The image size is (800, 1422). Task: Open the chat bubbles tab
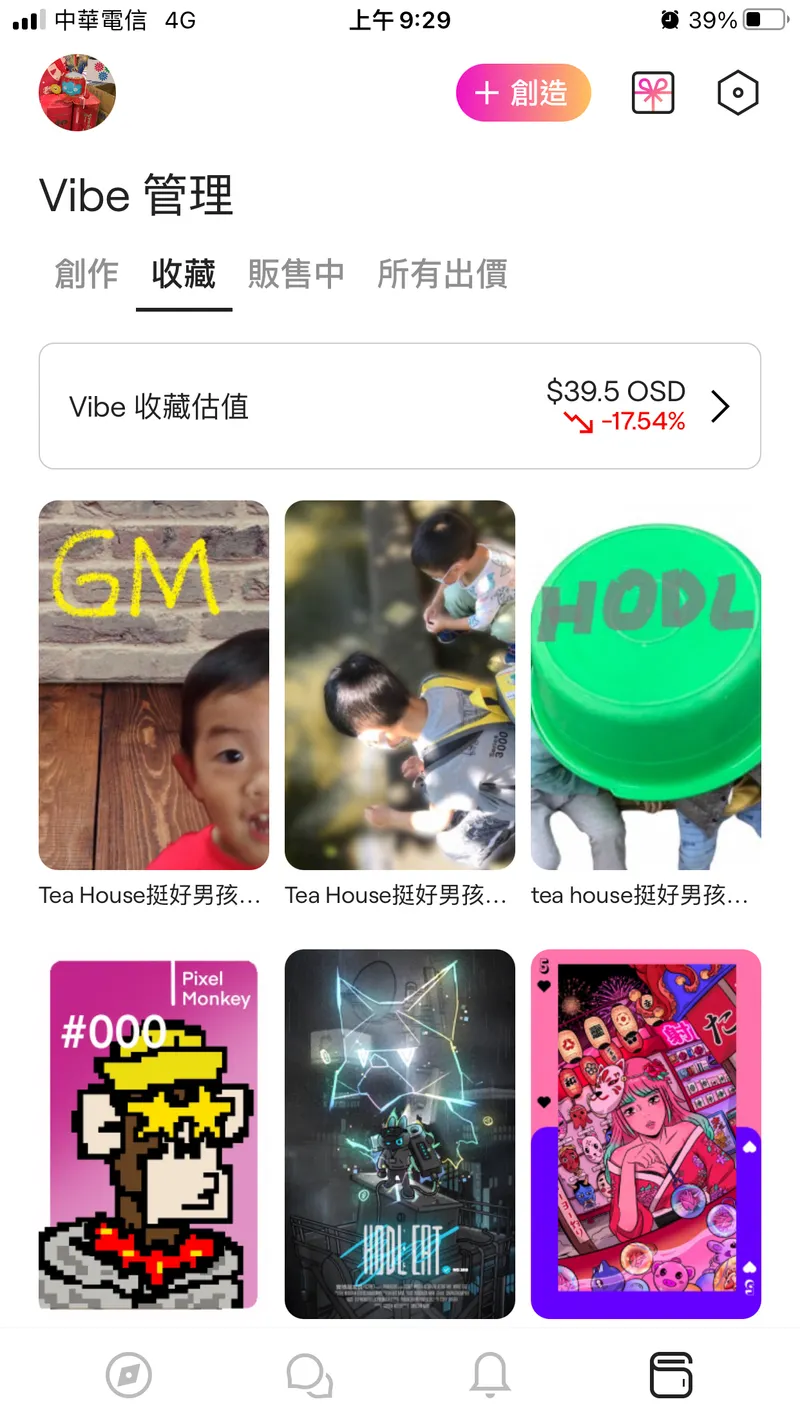[x=309, y=1375]
